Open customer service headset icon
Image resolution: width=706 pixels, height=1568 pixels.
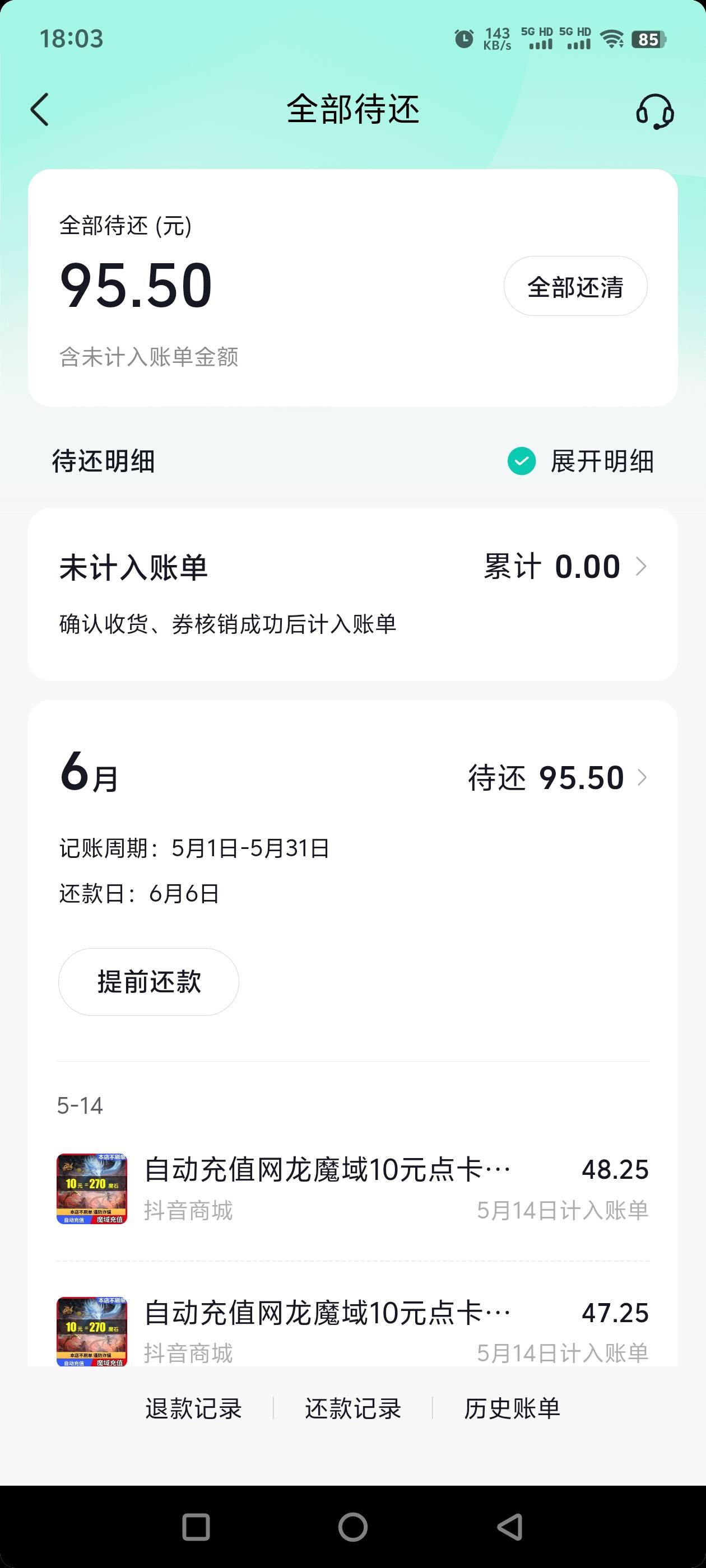pos(655,111)
